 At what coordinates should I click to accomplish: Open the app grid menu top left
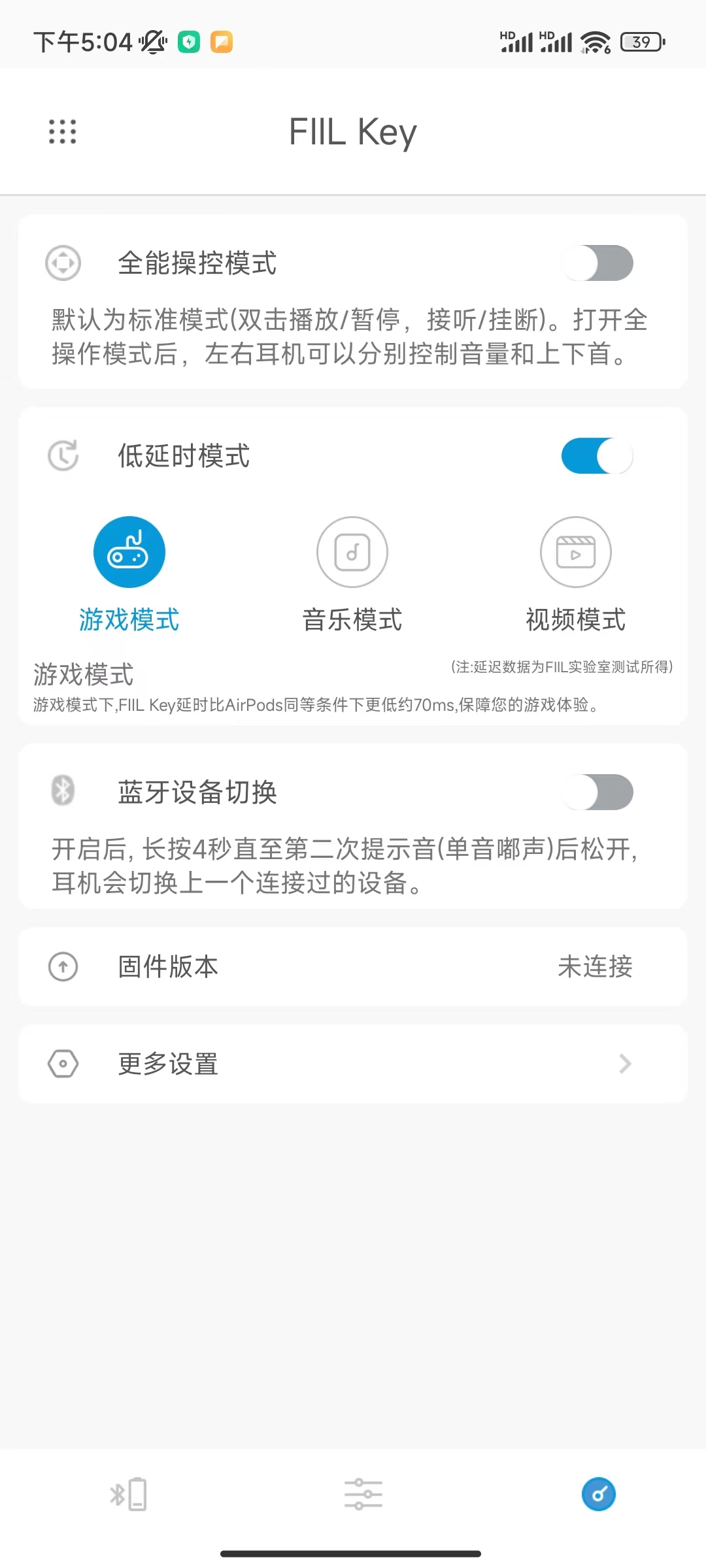(61, 131)
